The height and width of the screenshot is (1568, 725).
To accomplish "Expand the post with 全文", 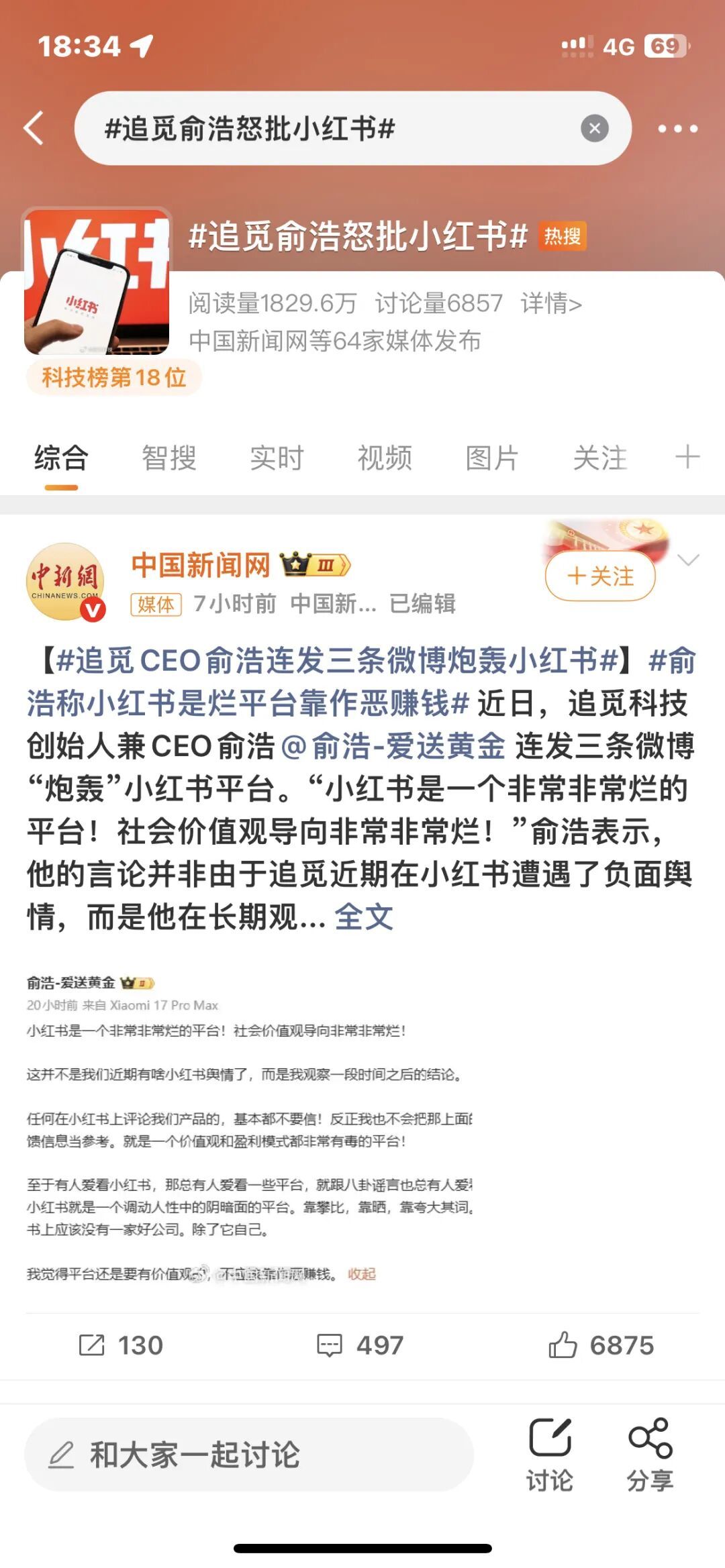I will 364,917.
